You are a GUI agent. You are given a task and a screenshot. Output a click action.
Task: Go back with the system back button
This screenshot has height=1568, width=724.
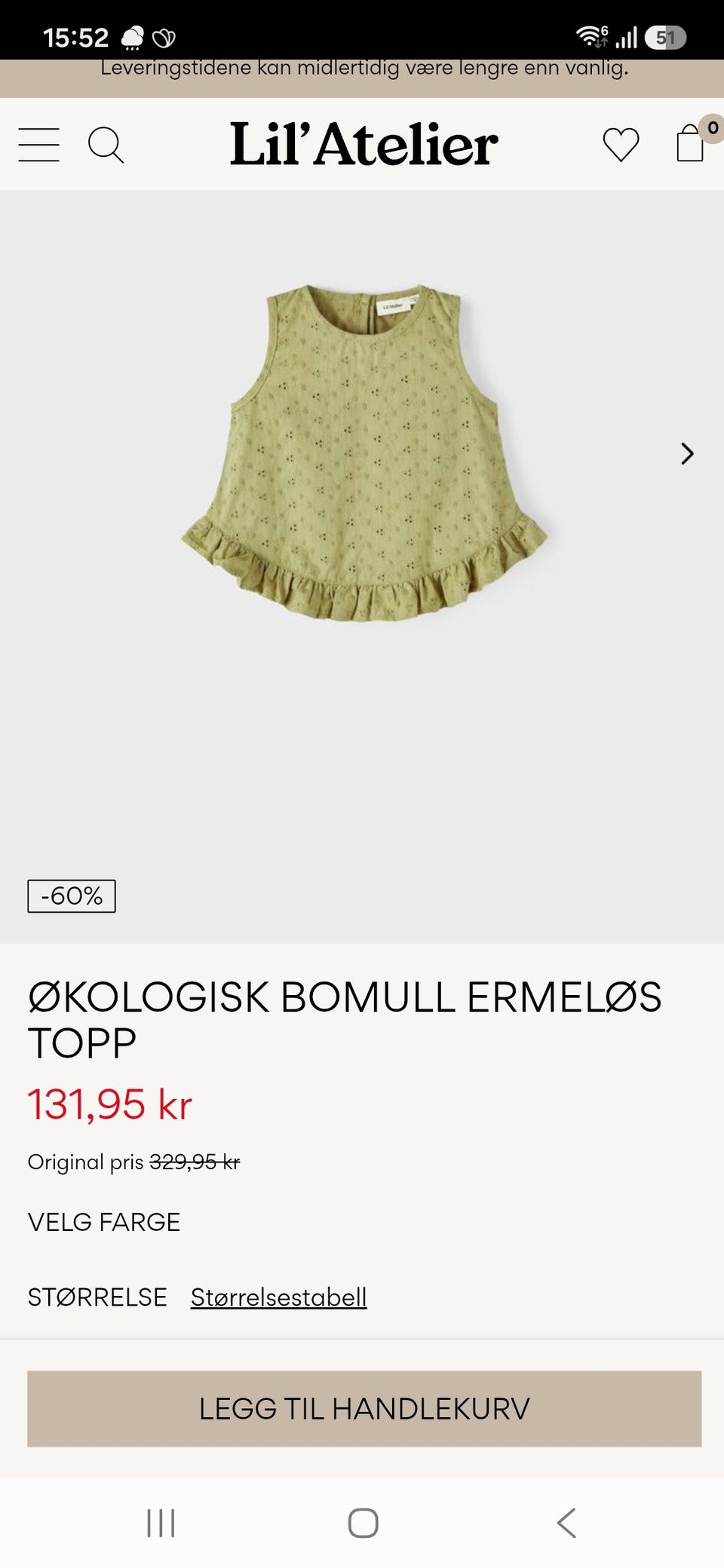pyautogui.click(x=566, y=1523)
